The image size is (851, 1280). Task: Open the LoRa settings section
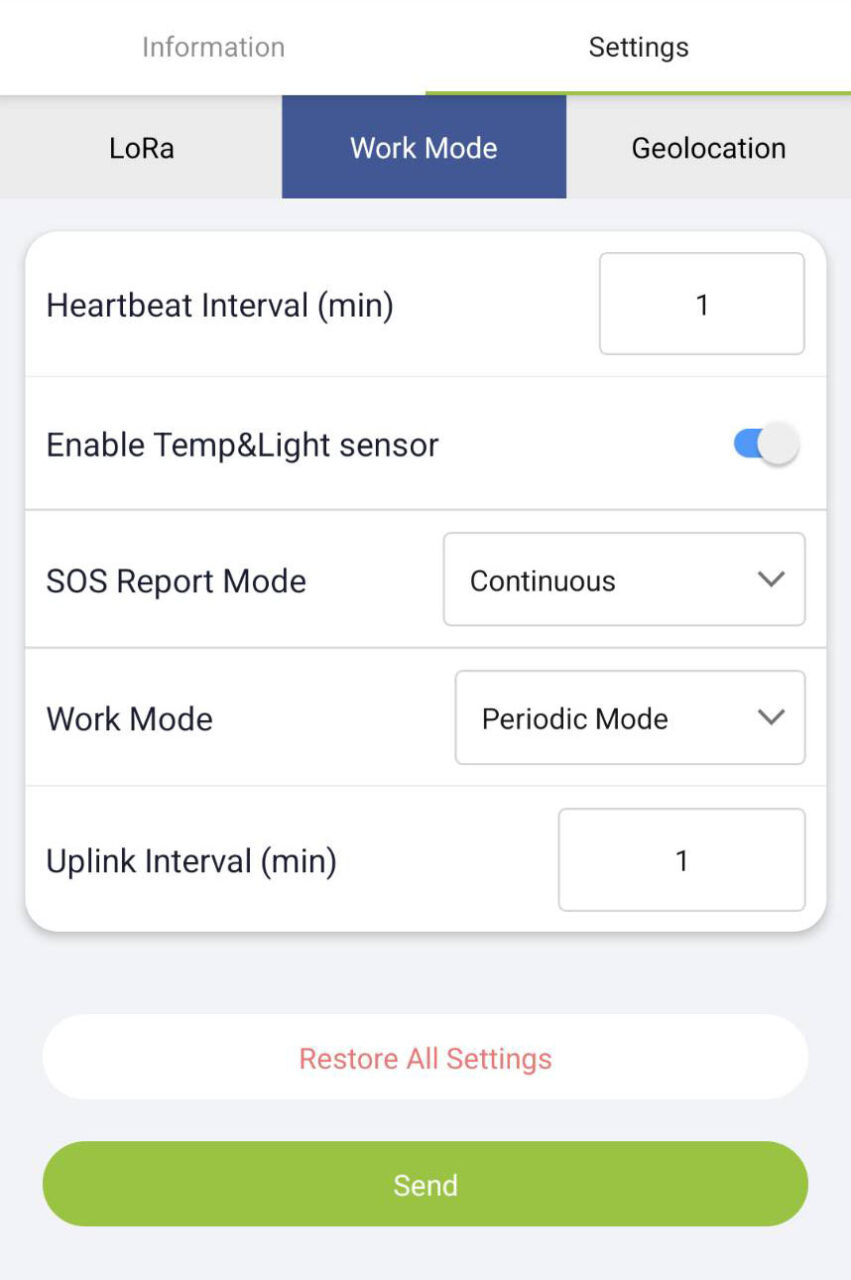click(x=141, y=148)
